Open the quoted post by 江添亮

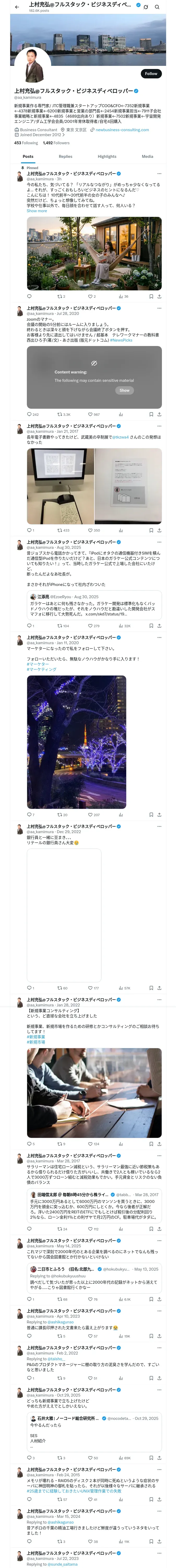94,605
